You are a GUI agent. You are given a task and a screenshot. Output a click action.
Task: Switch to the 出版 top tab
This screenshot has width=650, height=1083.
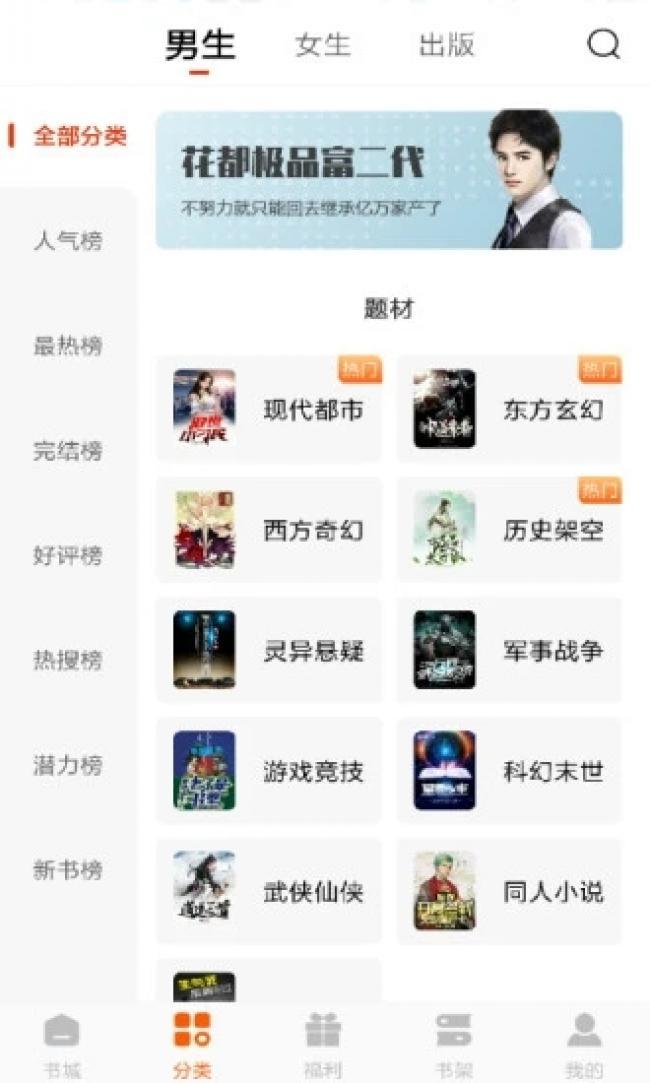pyautogui.click(x=446, y=46)
